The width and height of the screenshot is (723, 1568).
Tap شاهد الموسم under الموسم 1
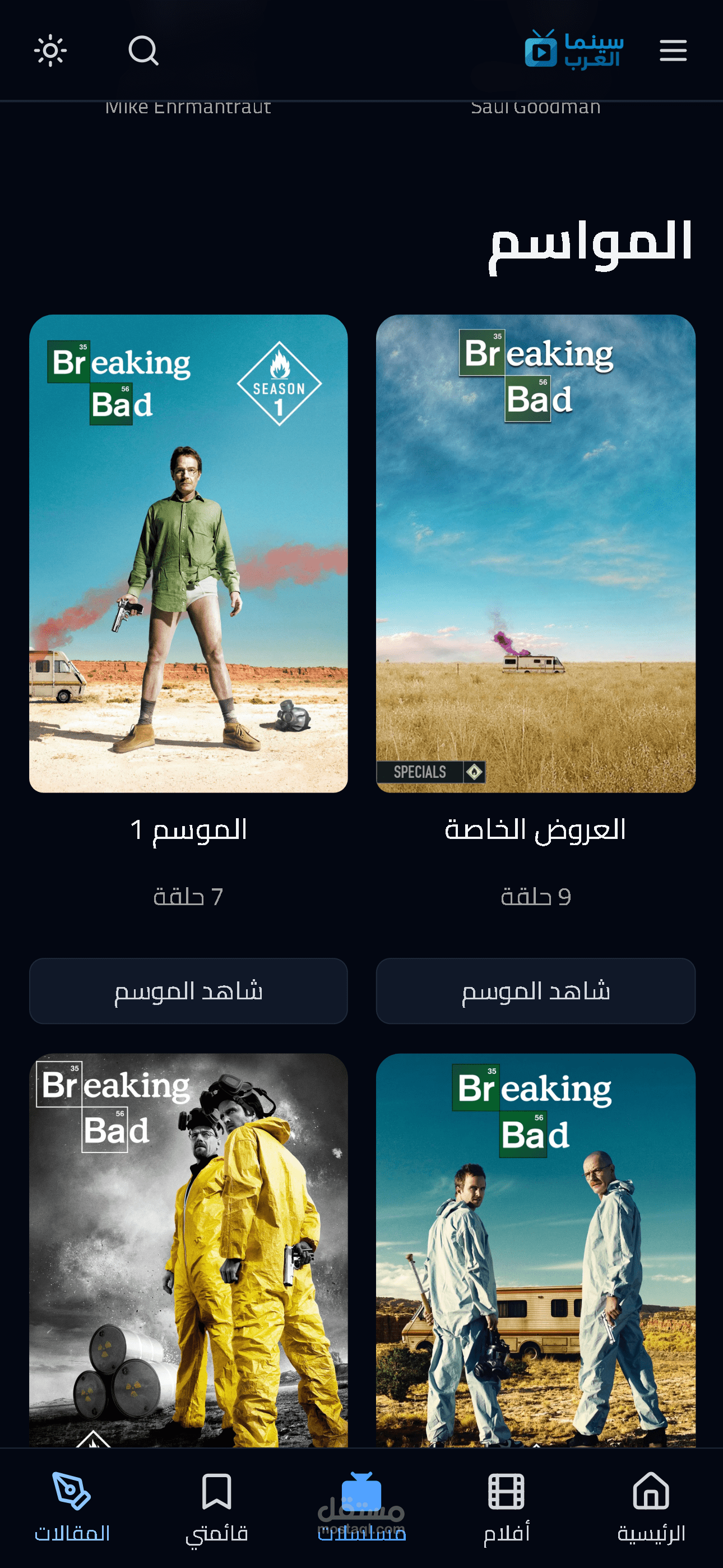[x=189, y=991]
